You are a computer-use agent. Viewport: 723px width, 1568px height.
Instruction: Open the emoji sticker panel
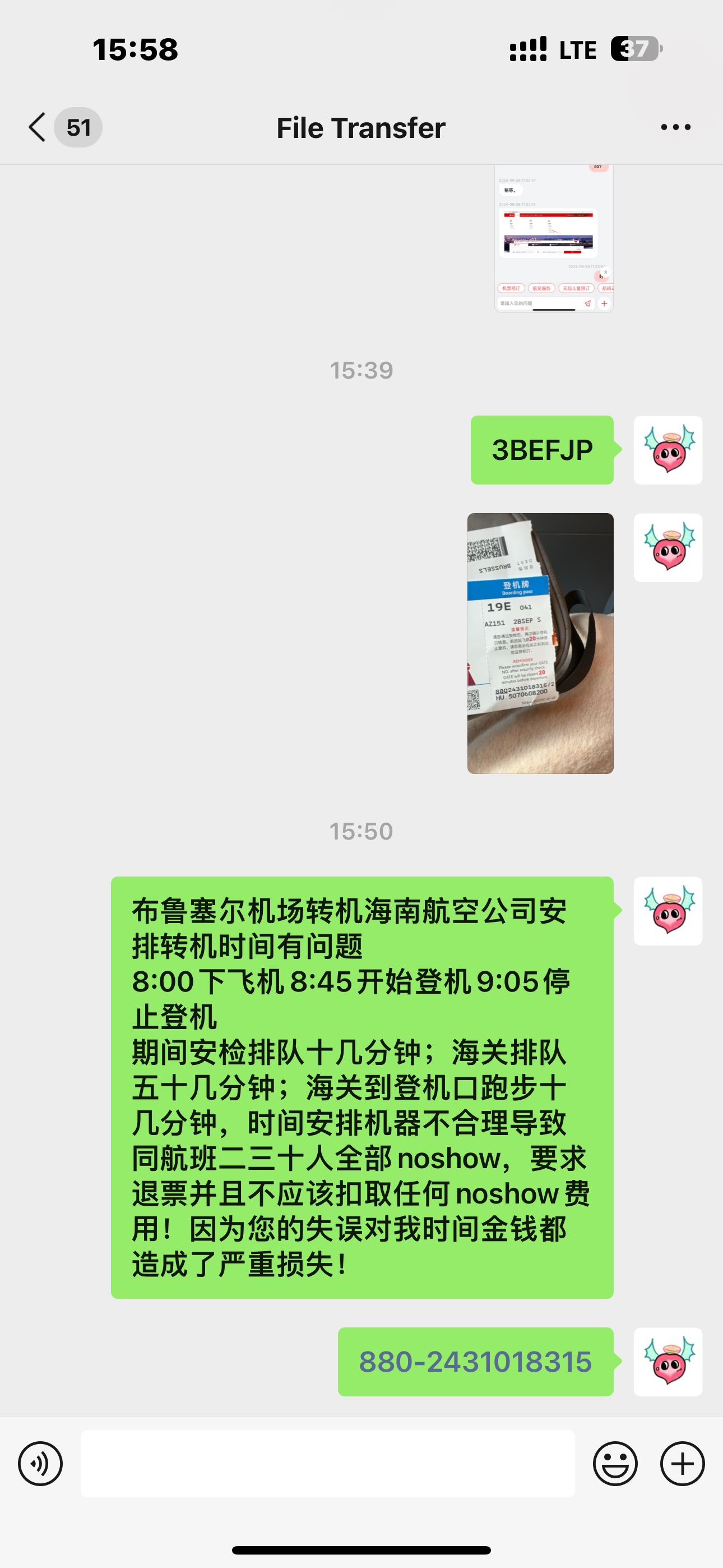[x=615, y=1463]
